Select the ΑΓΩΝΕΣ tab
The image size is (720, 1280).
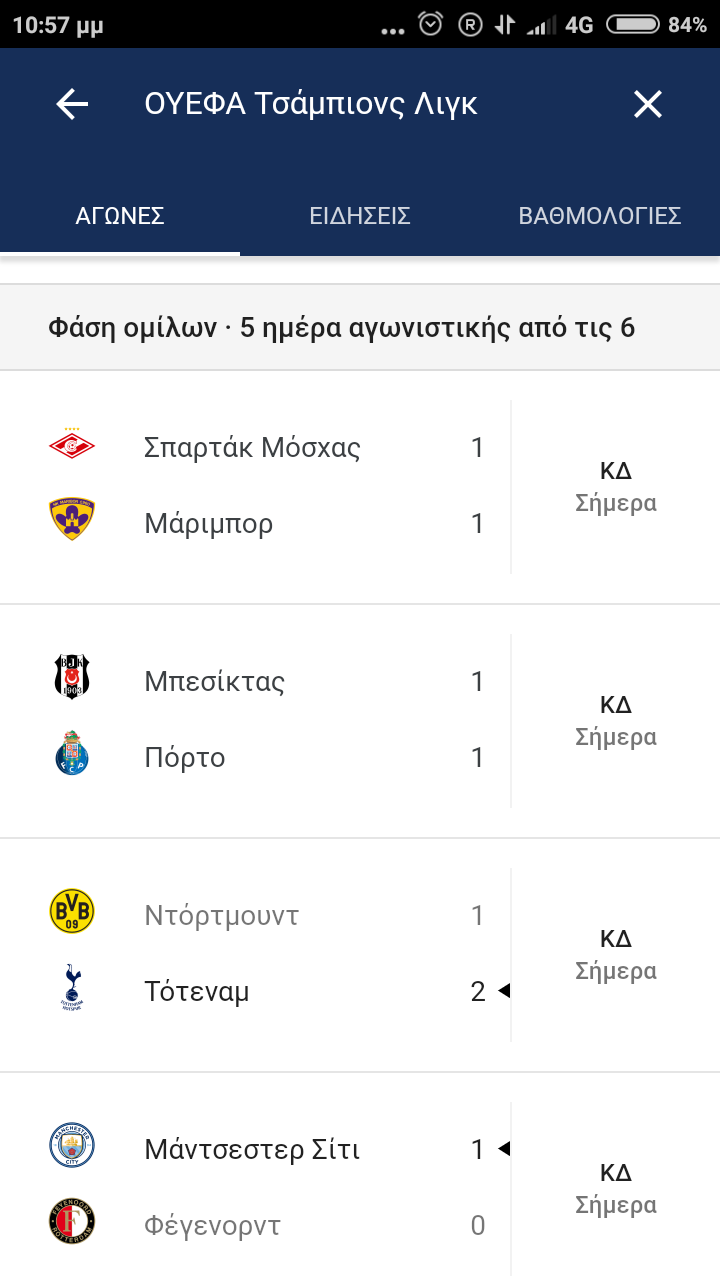coord(120,216)
